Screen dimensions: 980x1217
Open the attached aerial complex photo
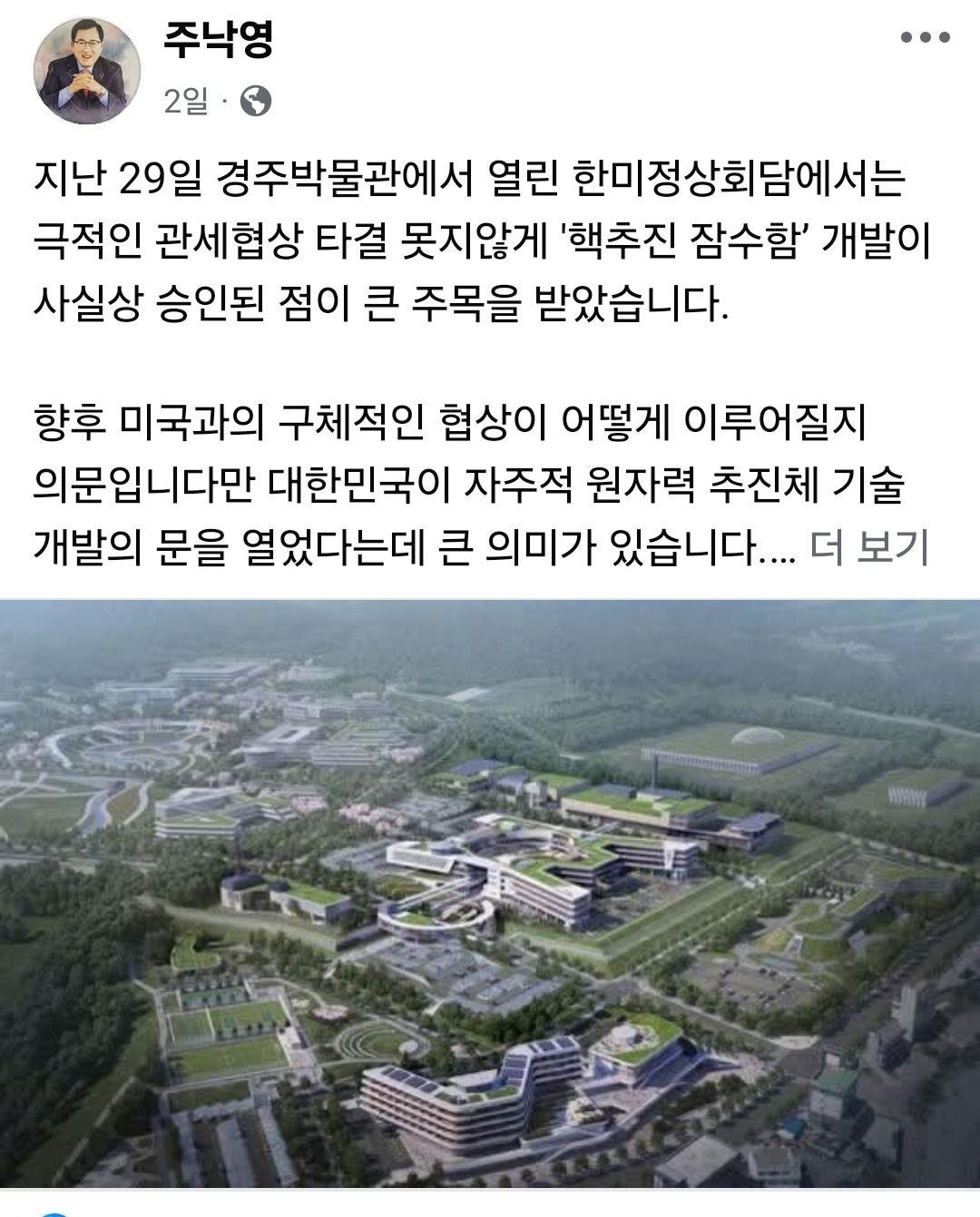point(490,892)
